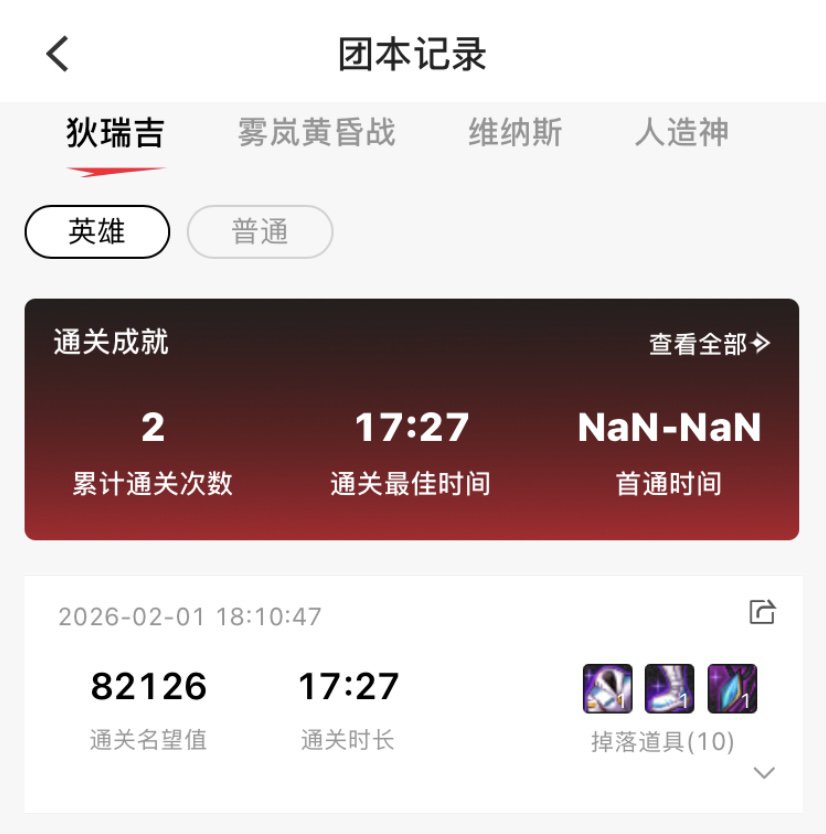826x834 pixels.
Task: Go back from 团本记录 page
Action: [58, 54]
